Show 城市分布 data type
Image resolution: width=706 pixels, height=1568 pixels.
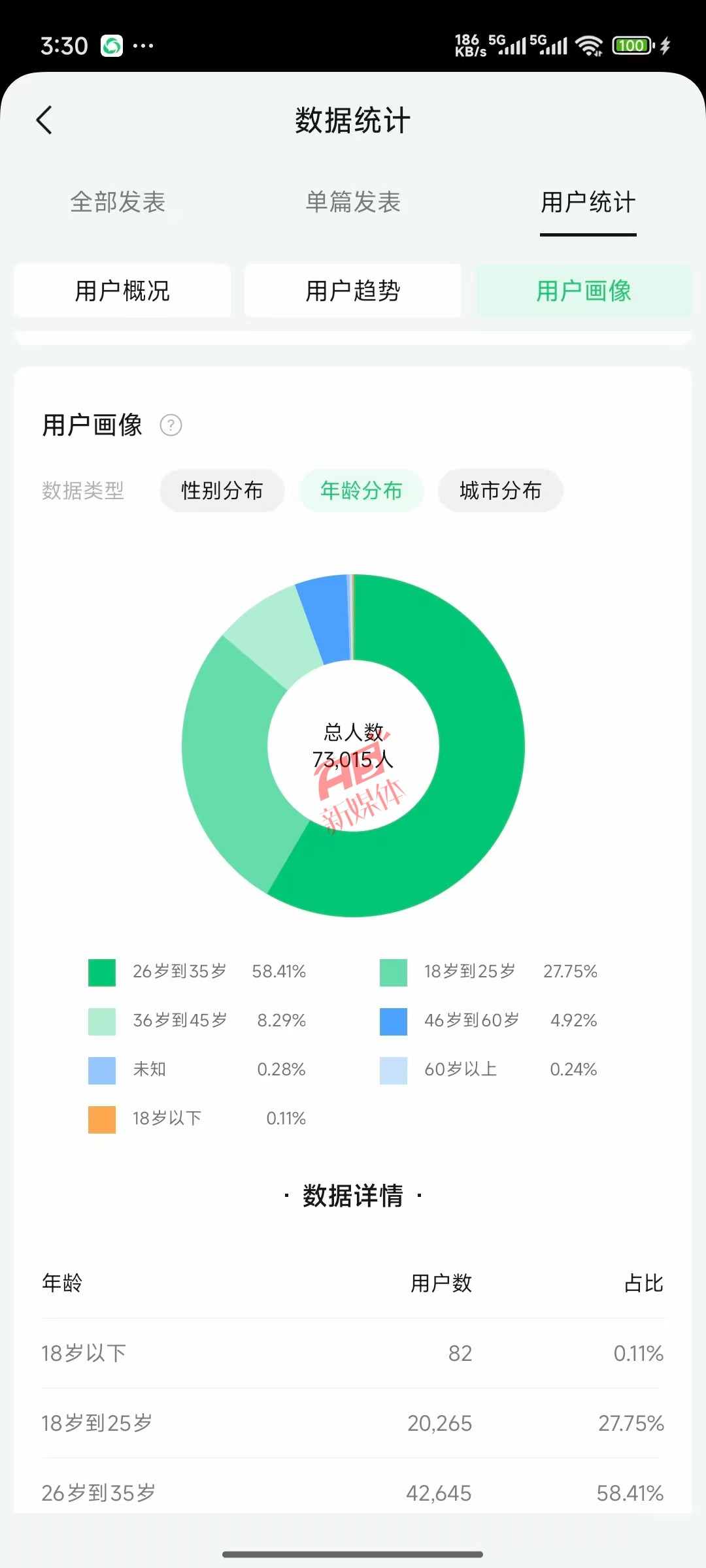[501, 491]
